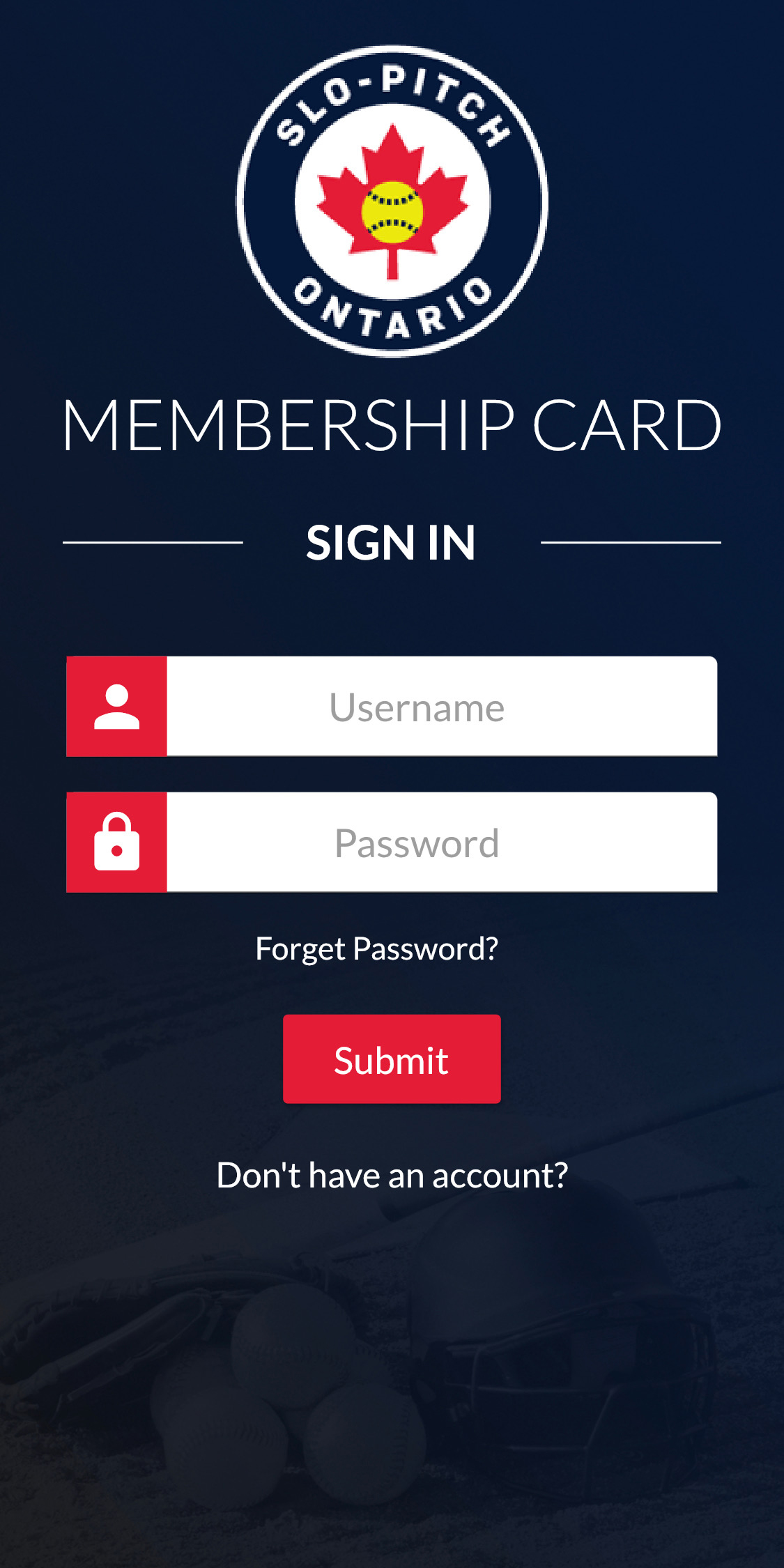The width and height of the screenshot is (784, 1568).
Task: Open Don't have an account link
Action: 392,1175
